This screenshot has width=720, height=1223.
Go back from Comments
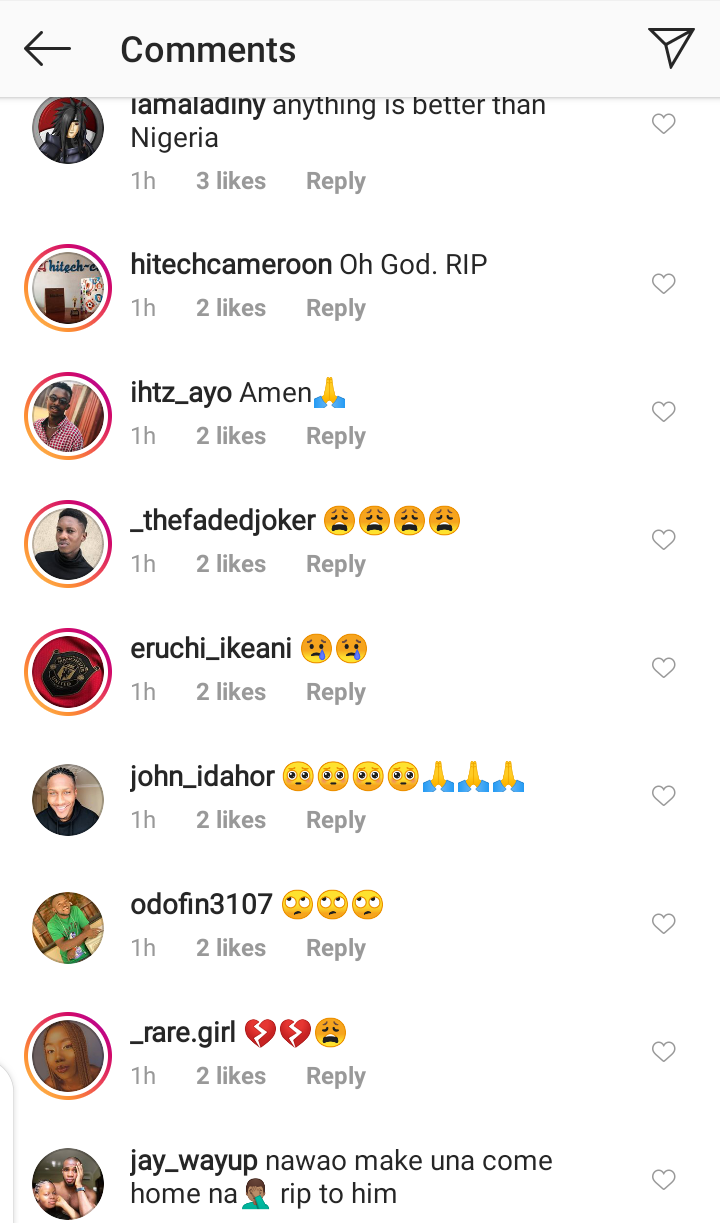(x=47, y=48)
